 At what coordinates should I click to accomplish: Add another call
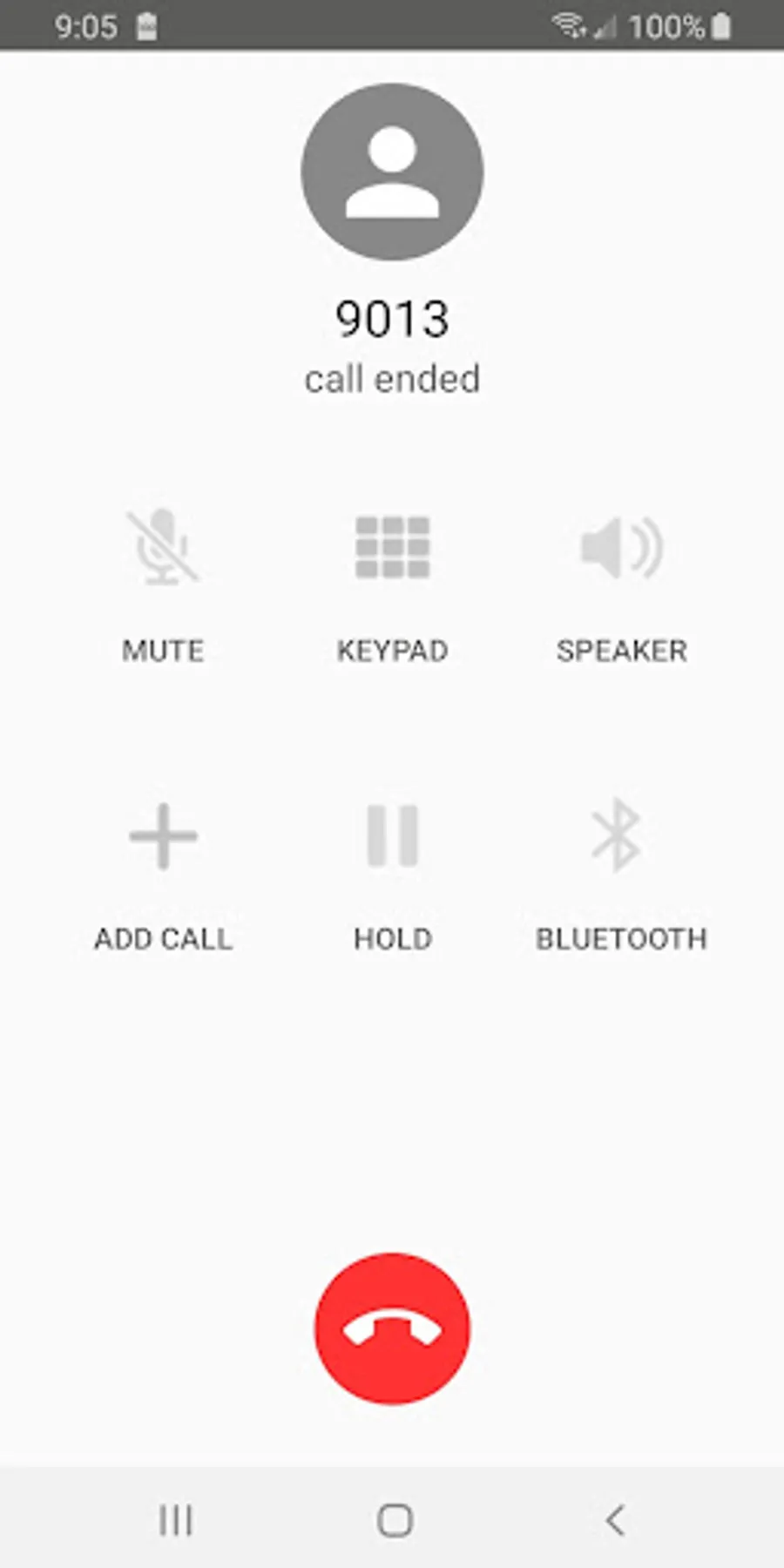coord(163,838)
